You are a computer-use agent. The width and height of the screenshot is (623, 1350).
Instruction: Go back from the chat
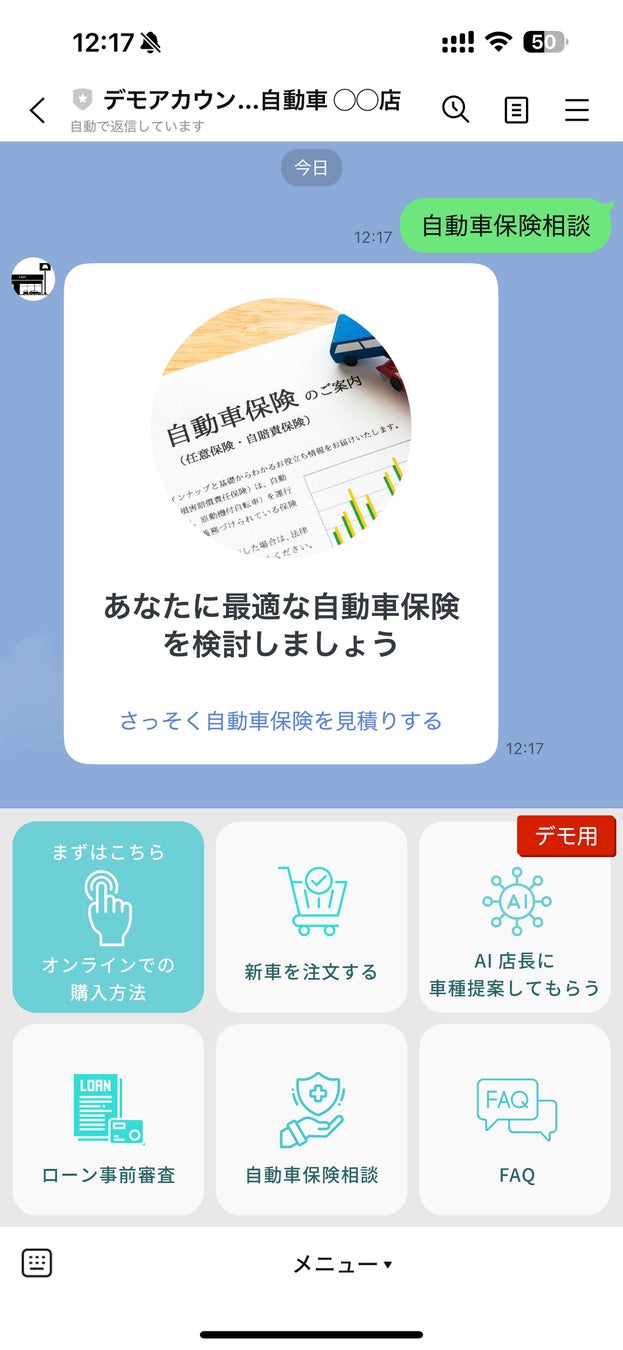[38, 110]
